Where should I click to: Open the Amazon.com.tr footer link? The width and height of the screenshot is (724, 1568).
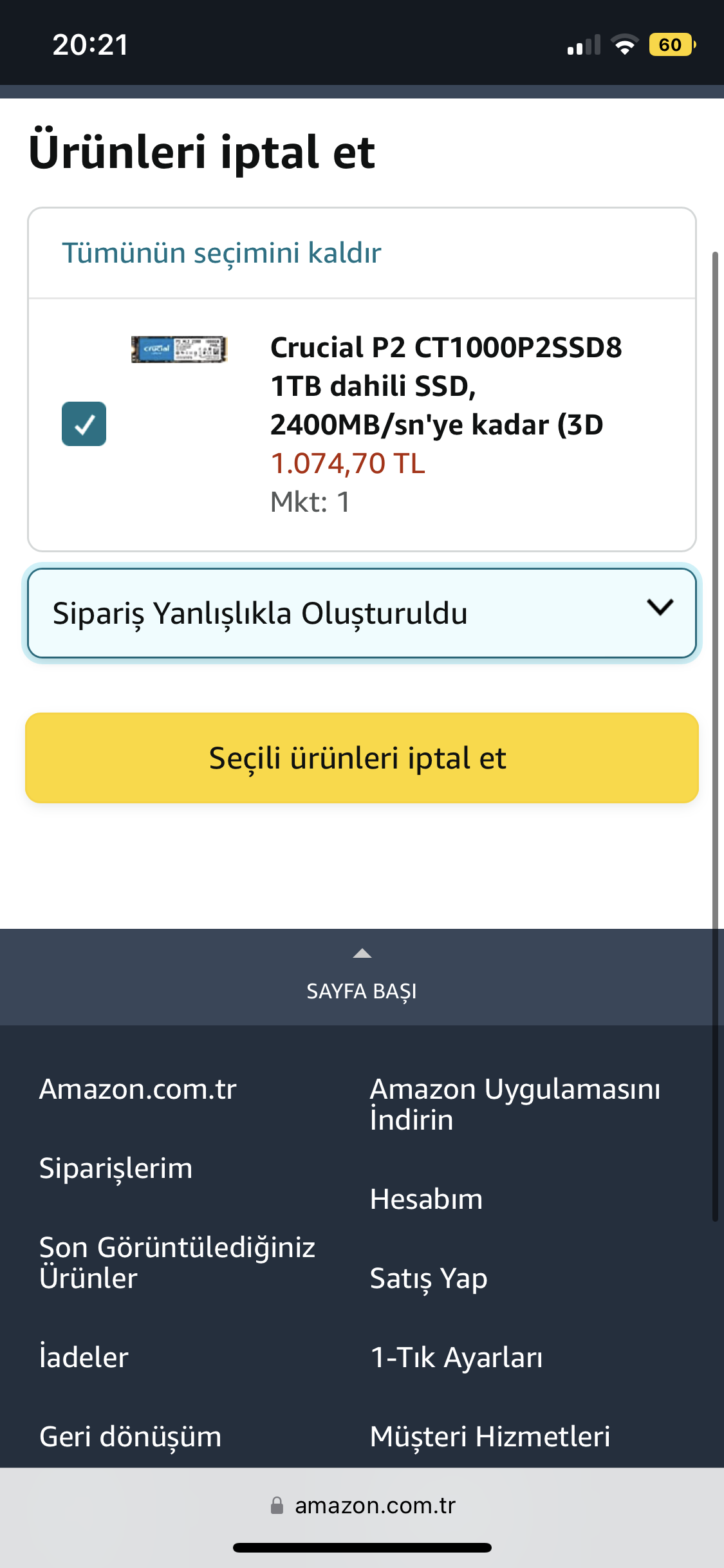coord(138,1089)
